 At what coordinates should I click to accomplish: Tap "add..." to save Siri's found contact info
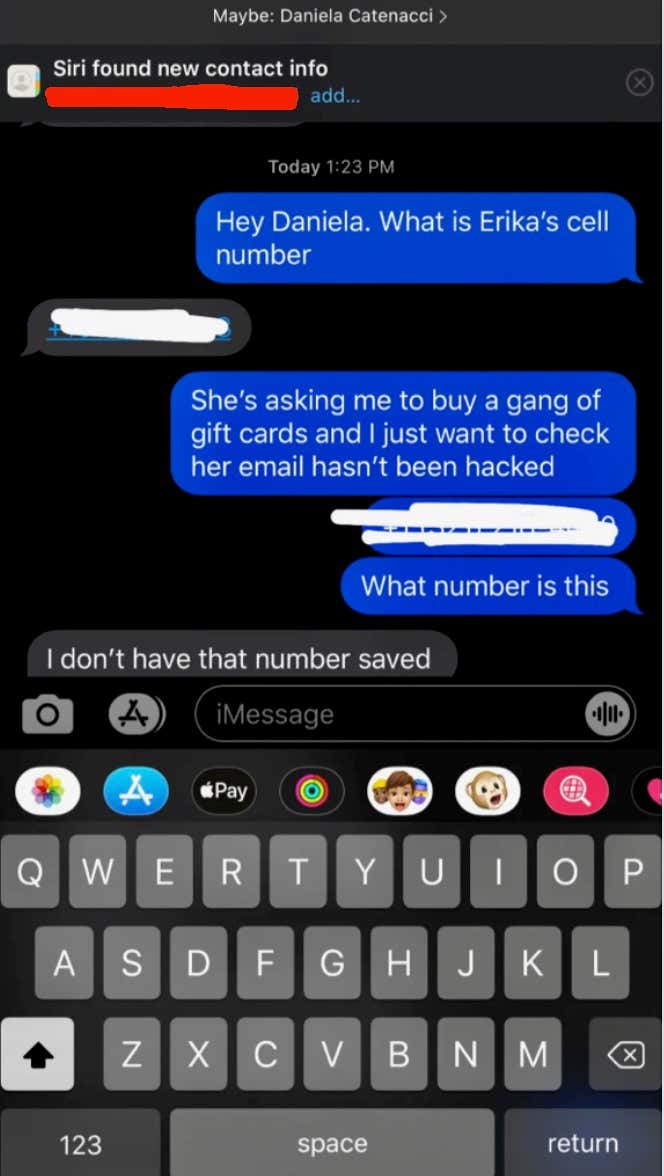[x=335, y=96]
